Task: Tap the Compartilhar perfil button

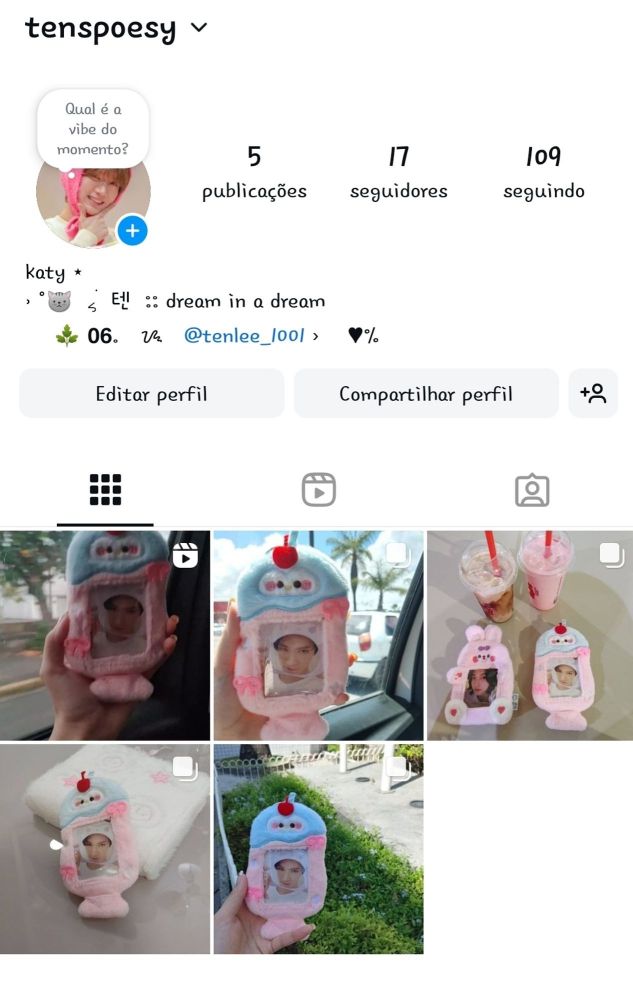Action: click(x=425, y=394)
